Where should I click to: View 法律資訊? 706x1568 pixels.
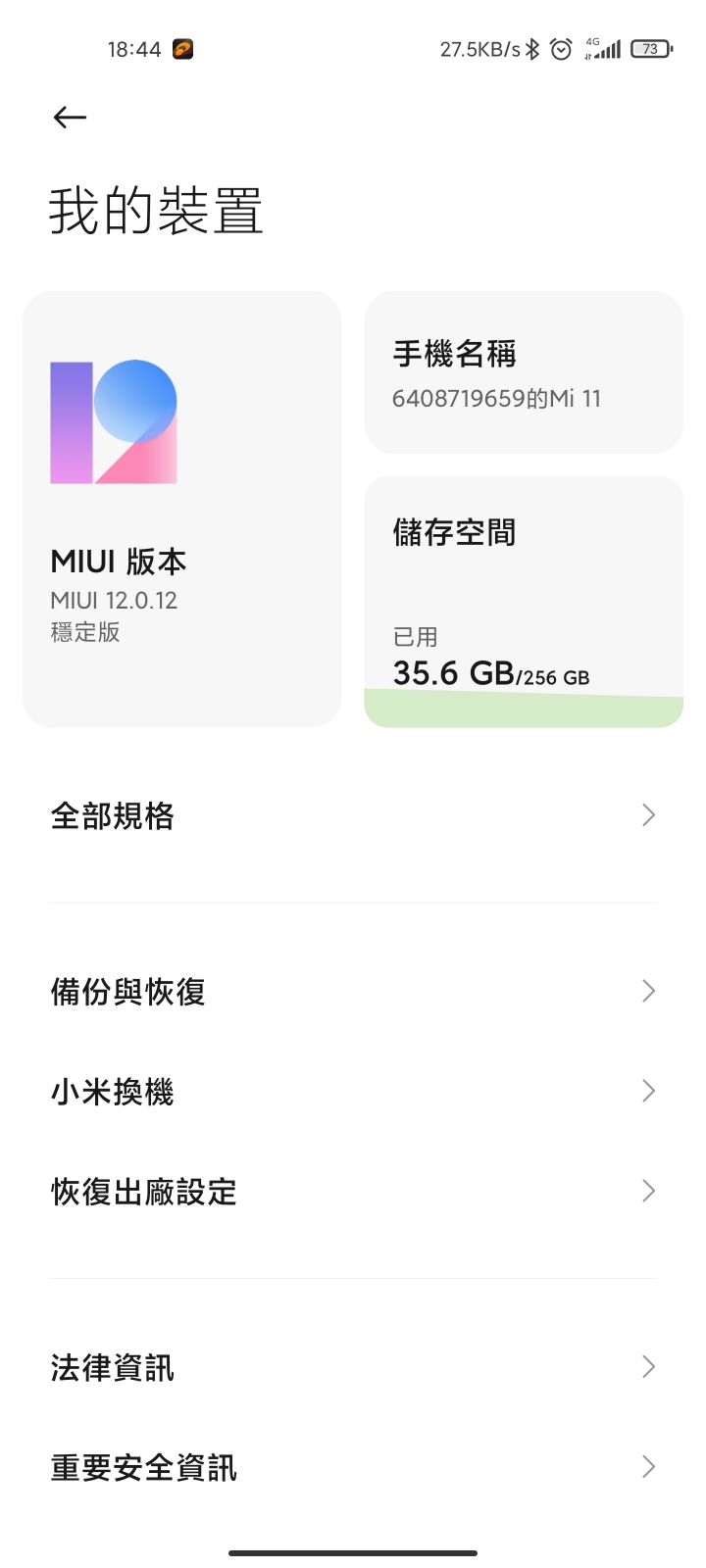[353, 1368]
